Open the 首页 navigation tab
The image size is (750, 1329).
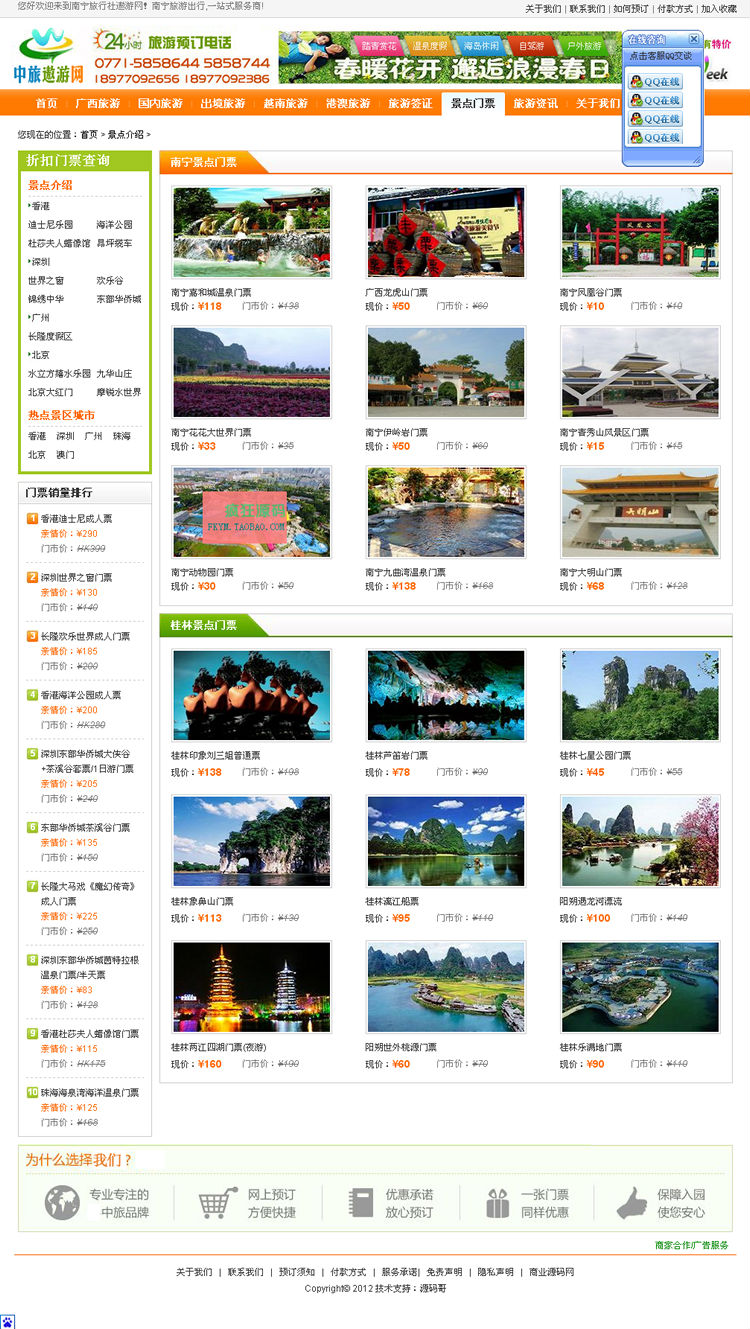click(46, 103)
